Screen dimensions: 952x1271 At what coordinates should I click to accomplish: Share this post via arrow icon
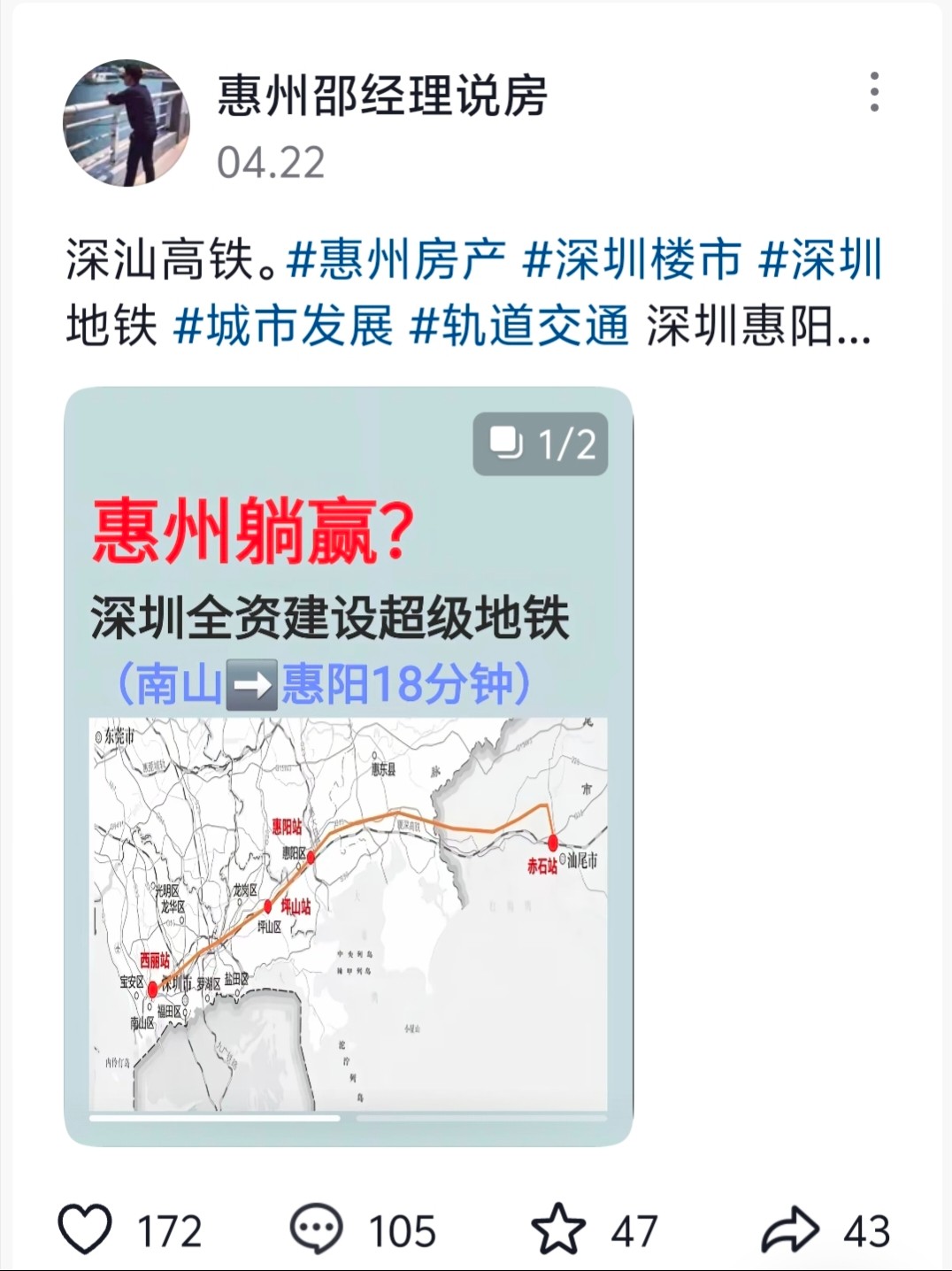pyautogui.click(x=789, y=1229)
